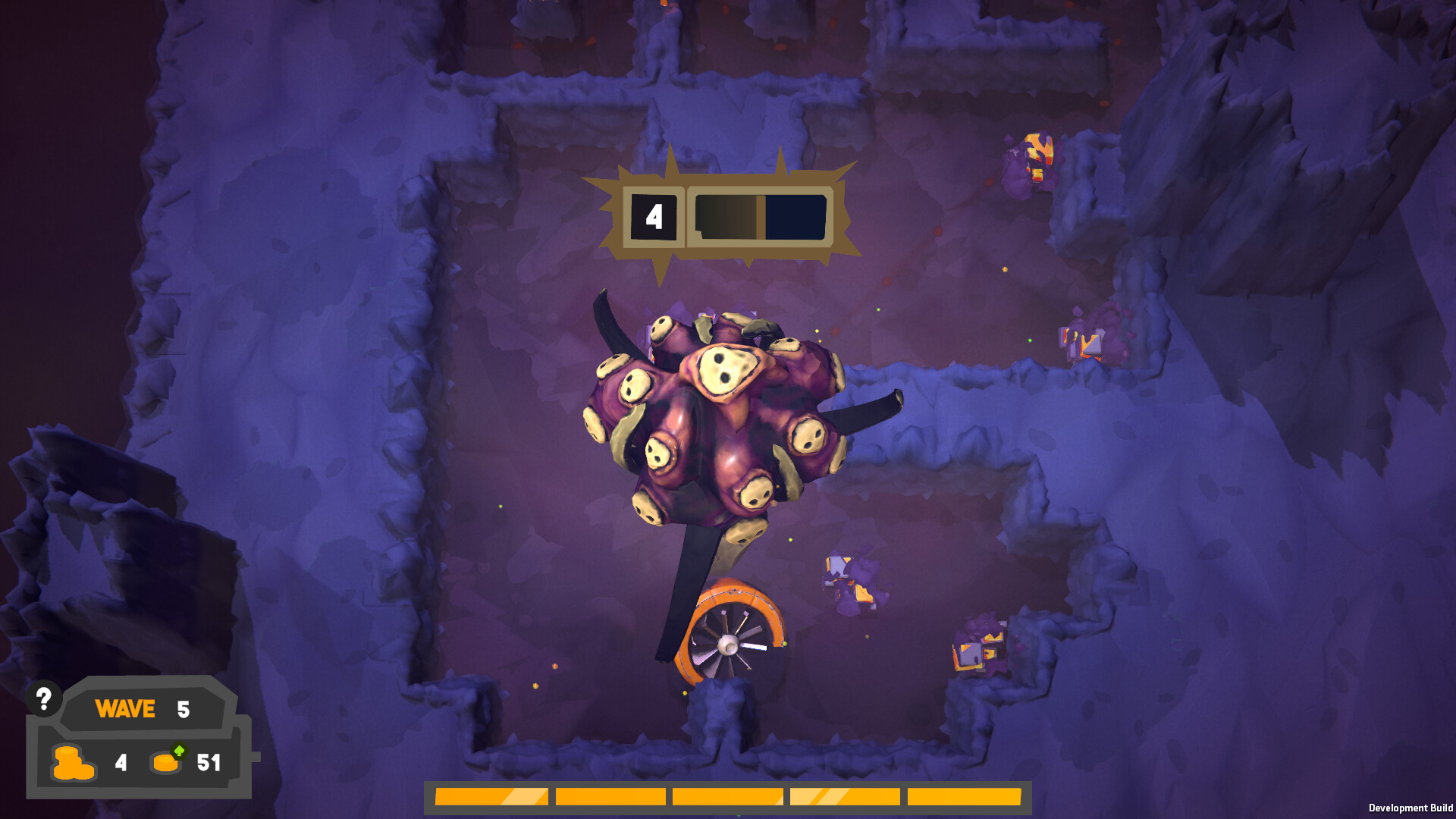Open the question mark help button

[x=44, y=698]
